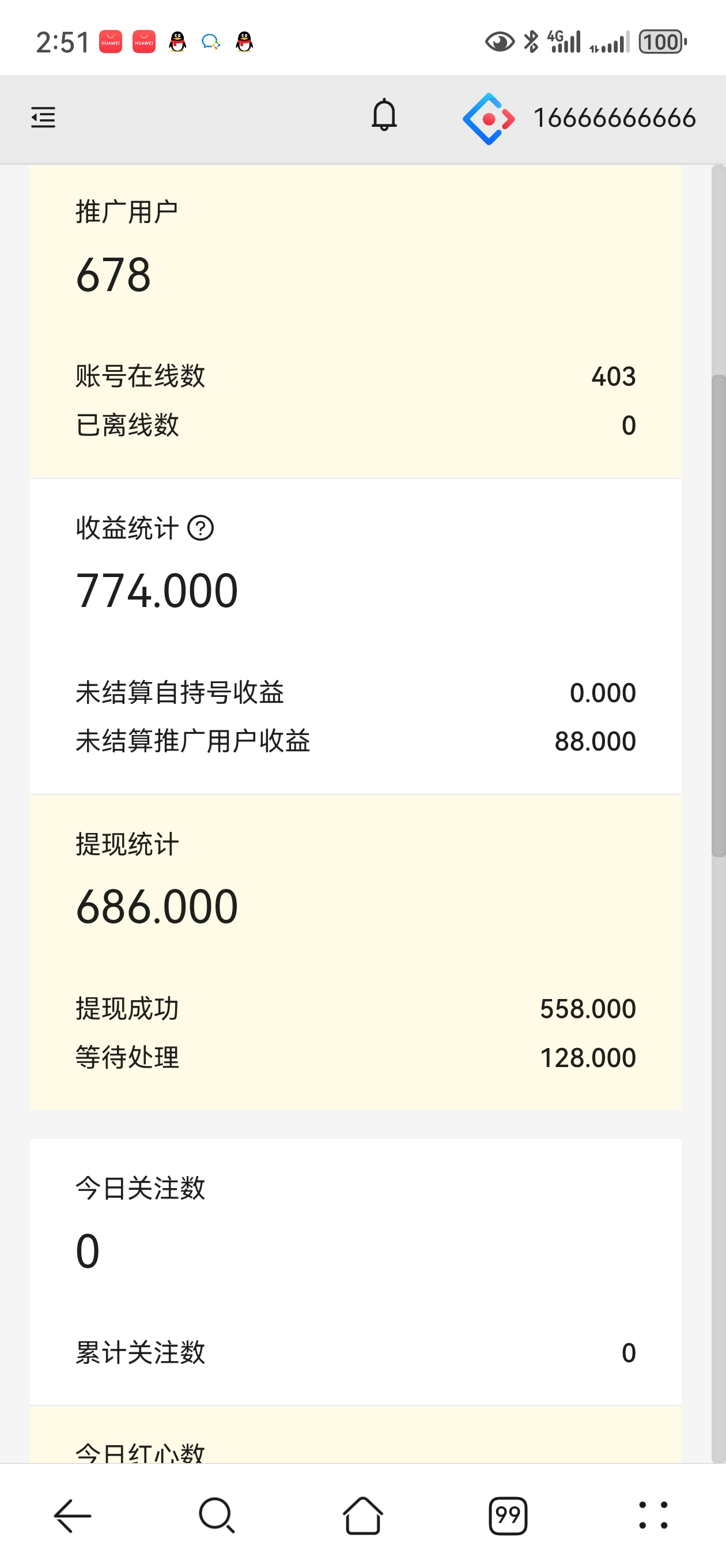Go to the browser home page
The image size is (726, 1568).
(362, 1515)
